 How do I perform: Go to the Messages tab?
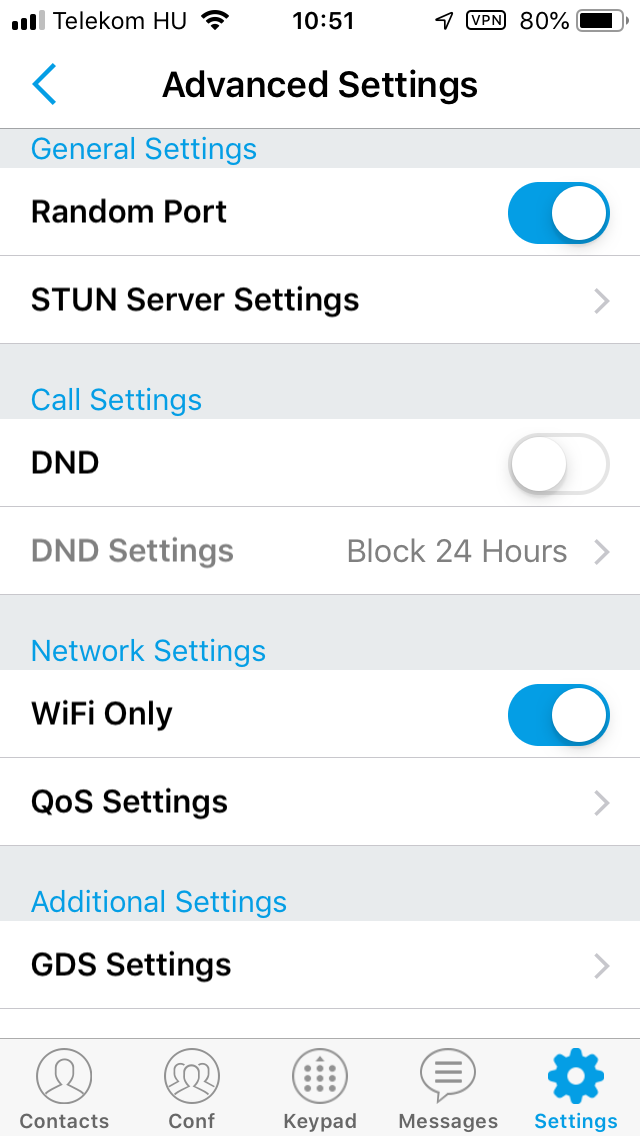pos(448,1088)
